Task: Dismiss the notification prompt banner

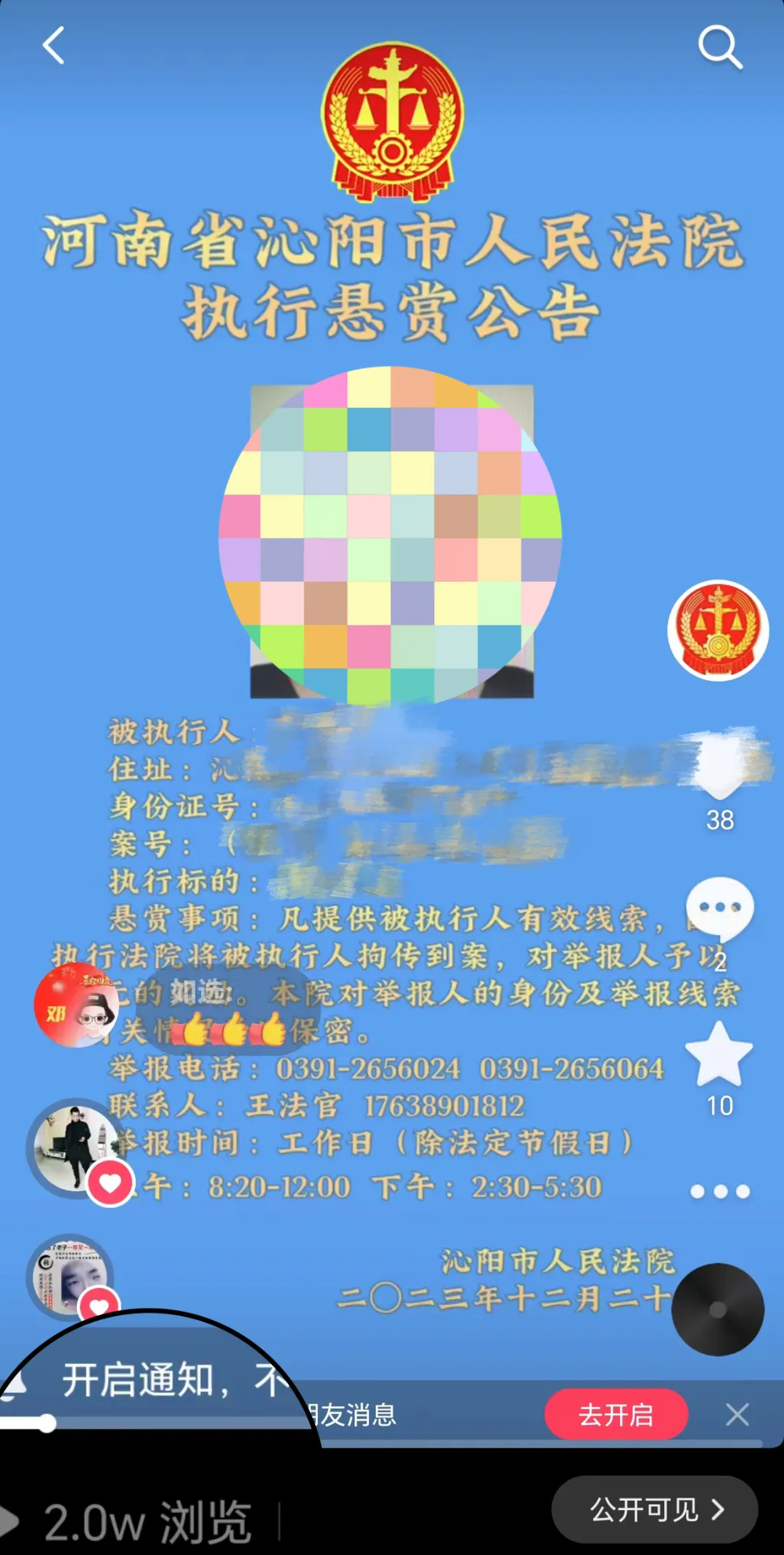Action: click(737, 1414)
